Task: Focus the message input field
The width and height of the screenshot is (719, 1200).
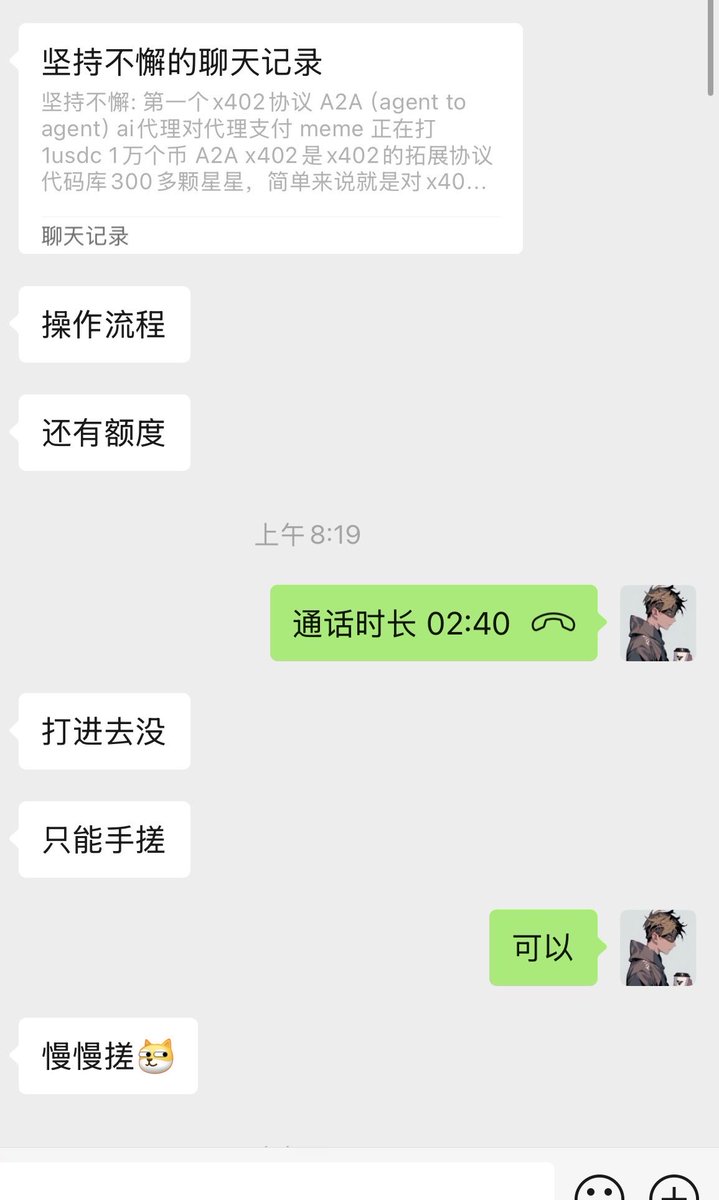Action: [x=275, y=1183]
